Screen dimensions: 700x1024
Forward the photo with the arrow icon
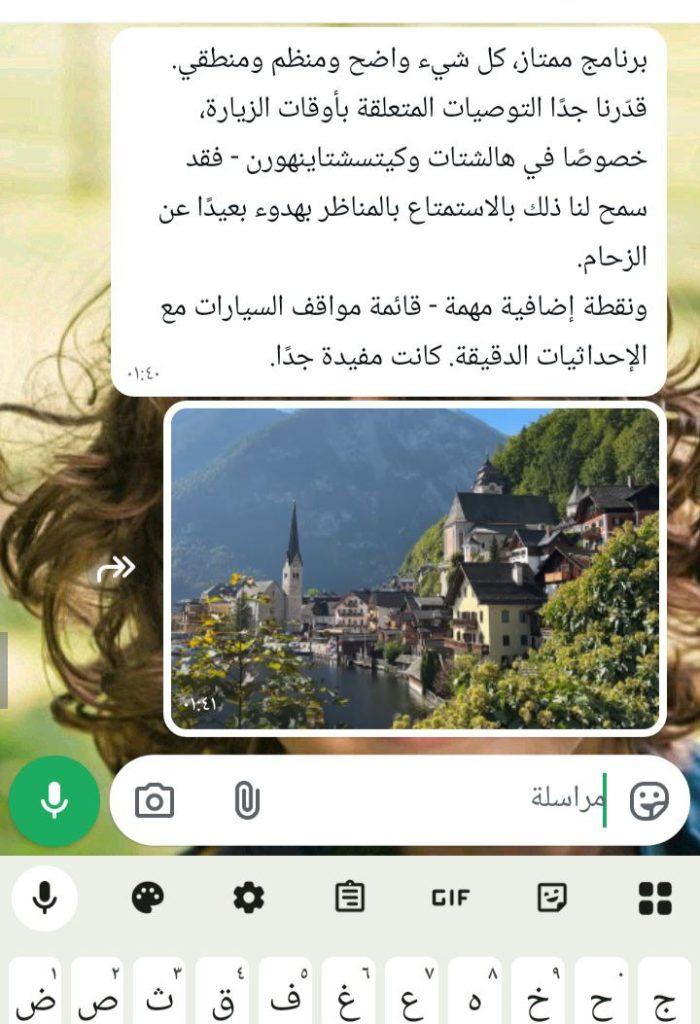tap(116, 570)
